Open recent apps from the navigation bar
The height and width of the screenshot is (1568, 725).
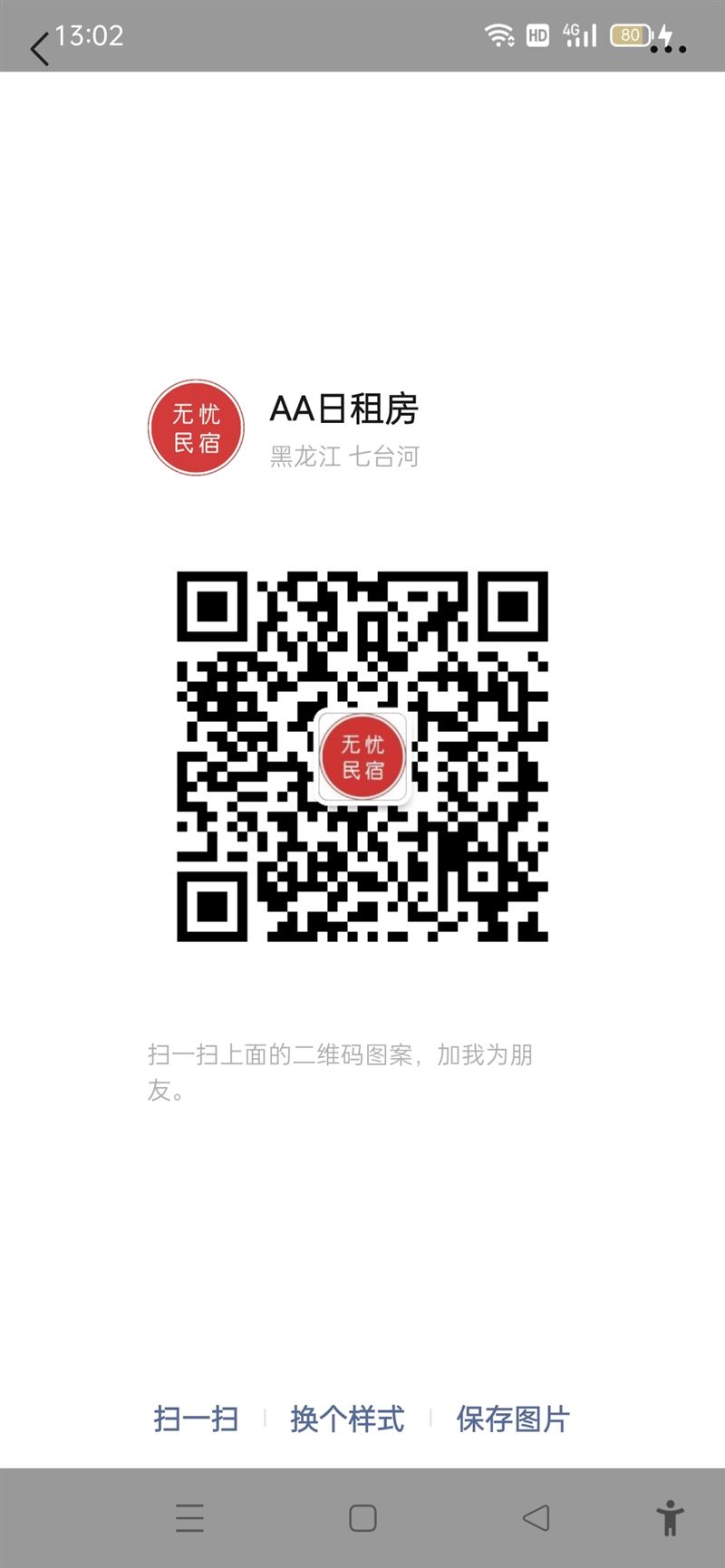click(x=189, y=1517)
